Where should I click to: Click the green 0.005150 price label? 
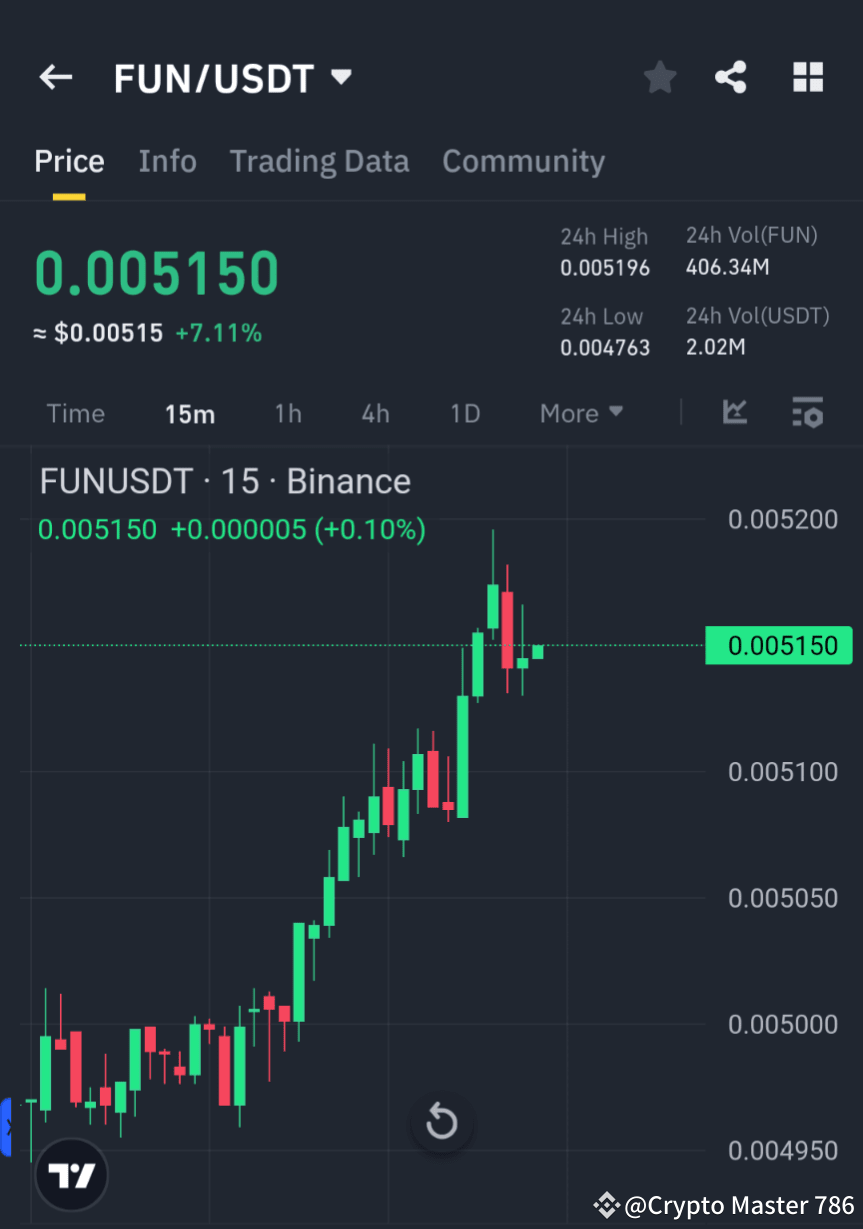pyautogui.click(x=779, y=645)
